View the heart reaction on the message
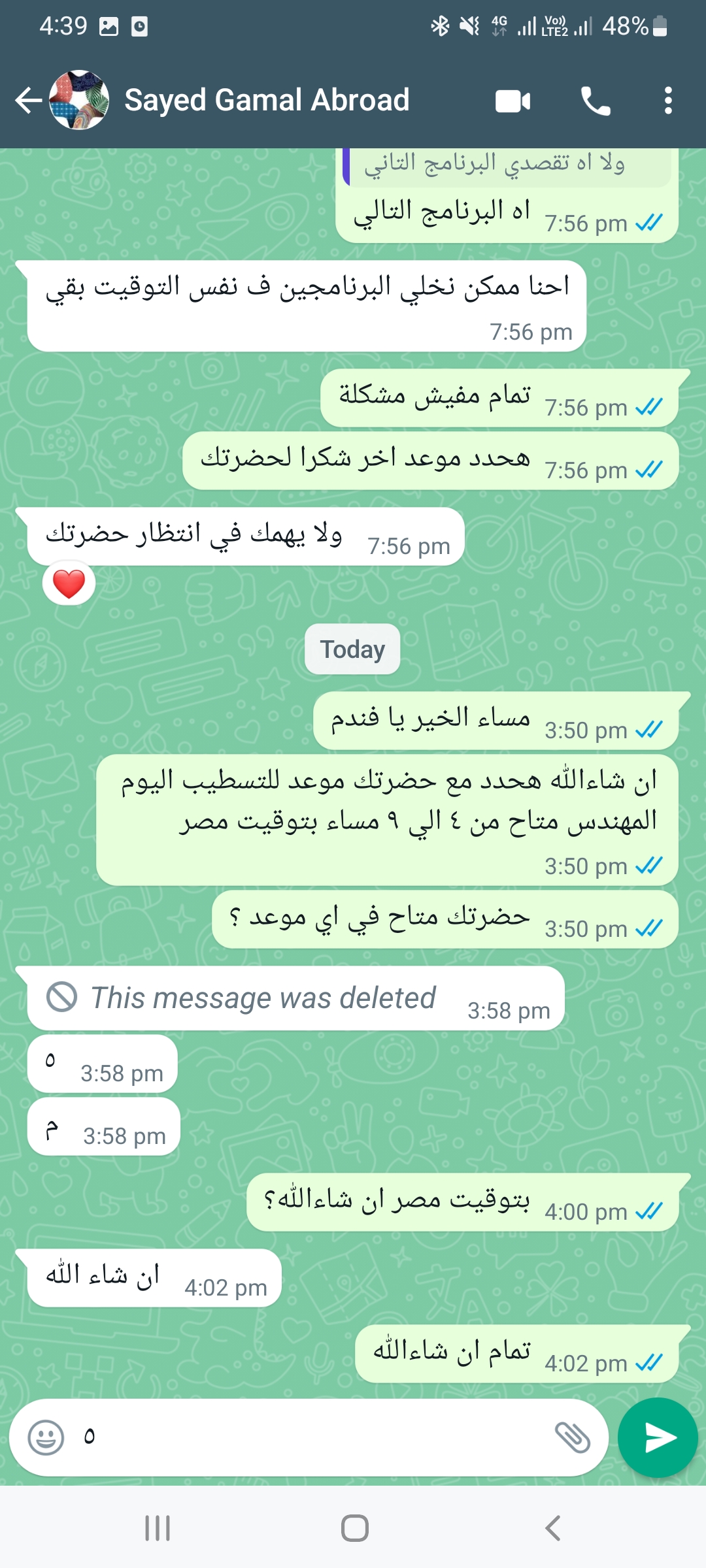The width and height of the screenshot is (706, 1568). [69, 583]
